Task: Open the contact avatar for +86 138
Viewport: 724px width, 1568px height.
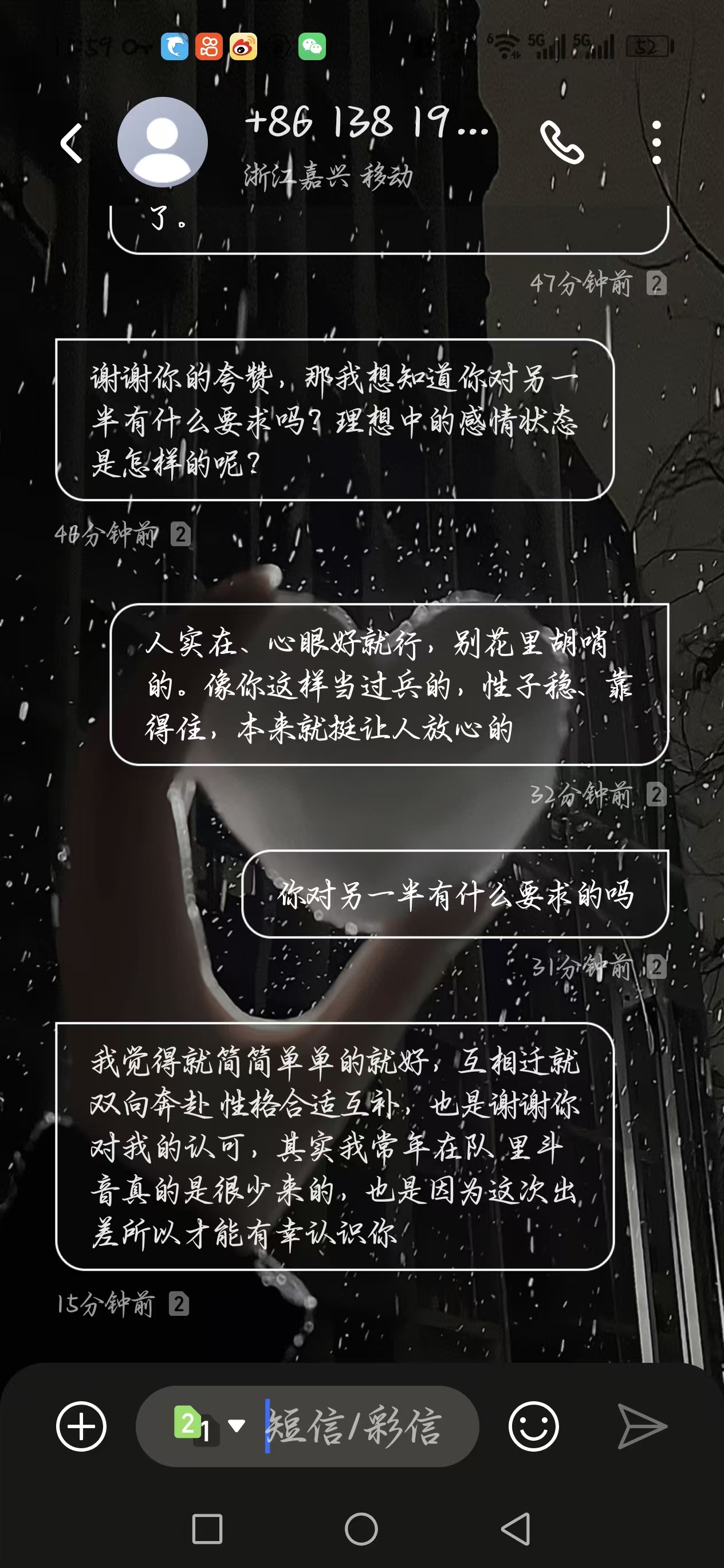Action: coord(163,143)
